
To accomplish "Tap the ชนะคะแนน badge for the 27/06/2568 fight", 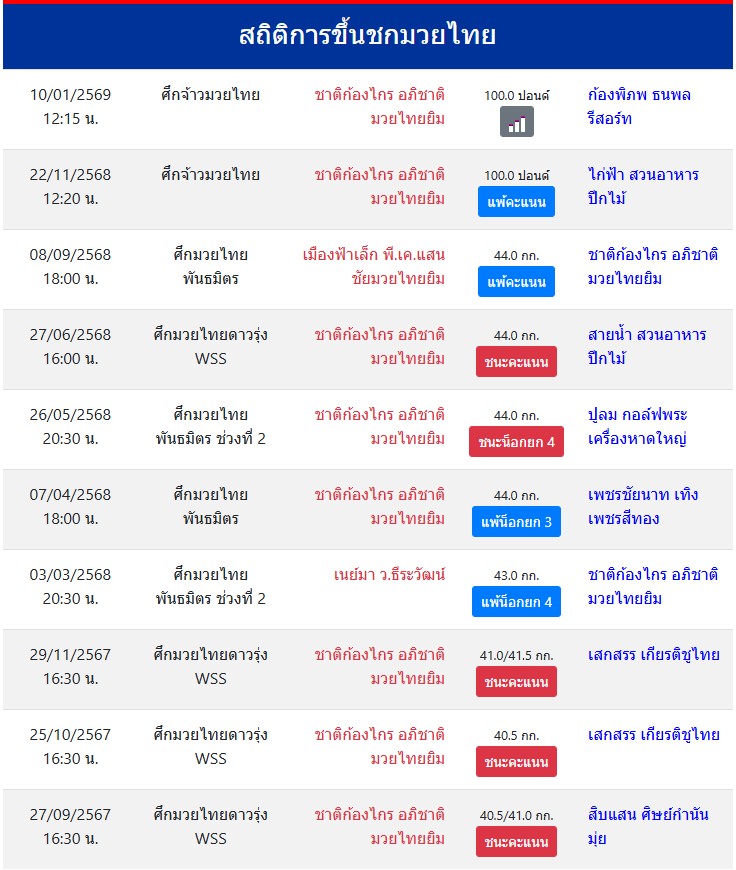I will pos(516,361).
